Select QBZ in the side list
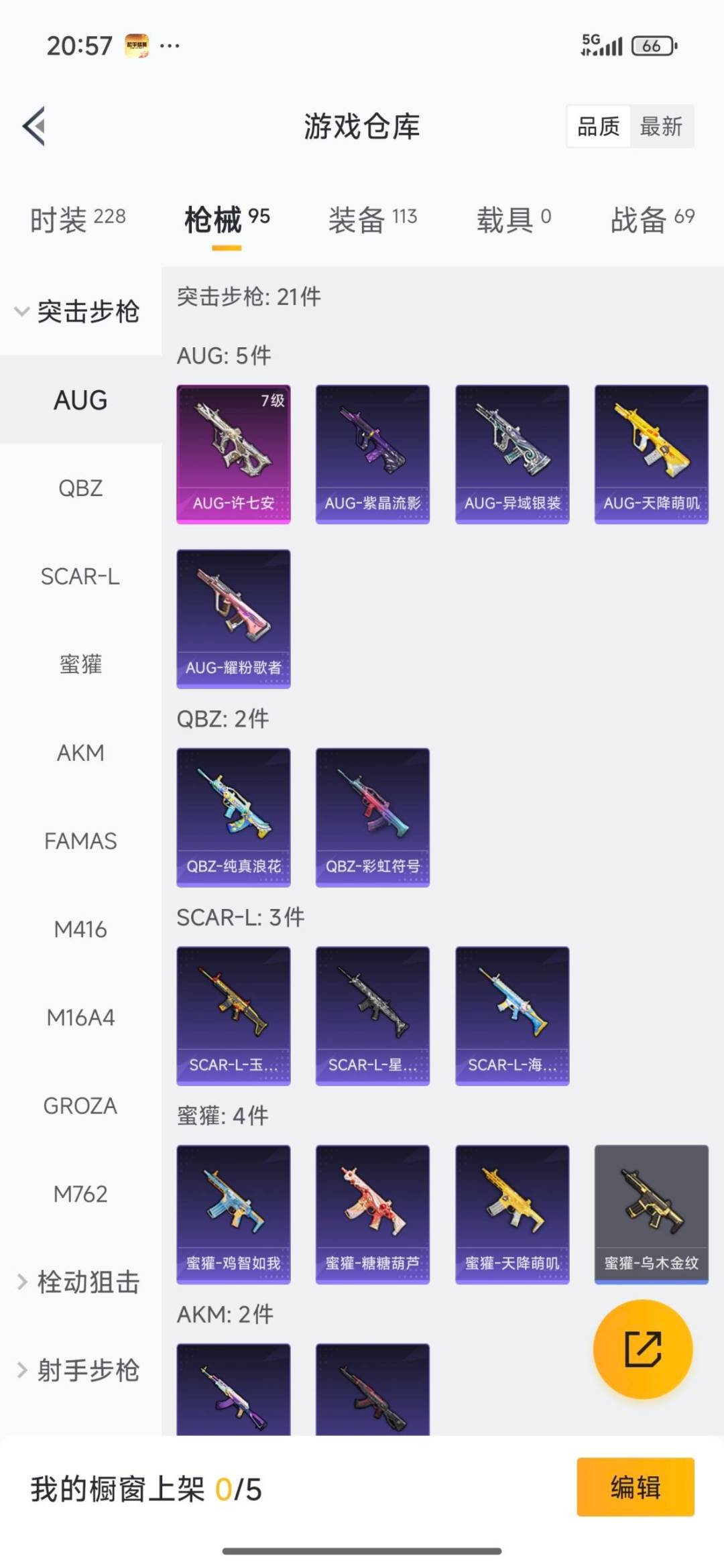This screenshot has height=1568, width=724. click(80, 488)
